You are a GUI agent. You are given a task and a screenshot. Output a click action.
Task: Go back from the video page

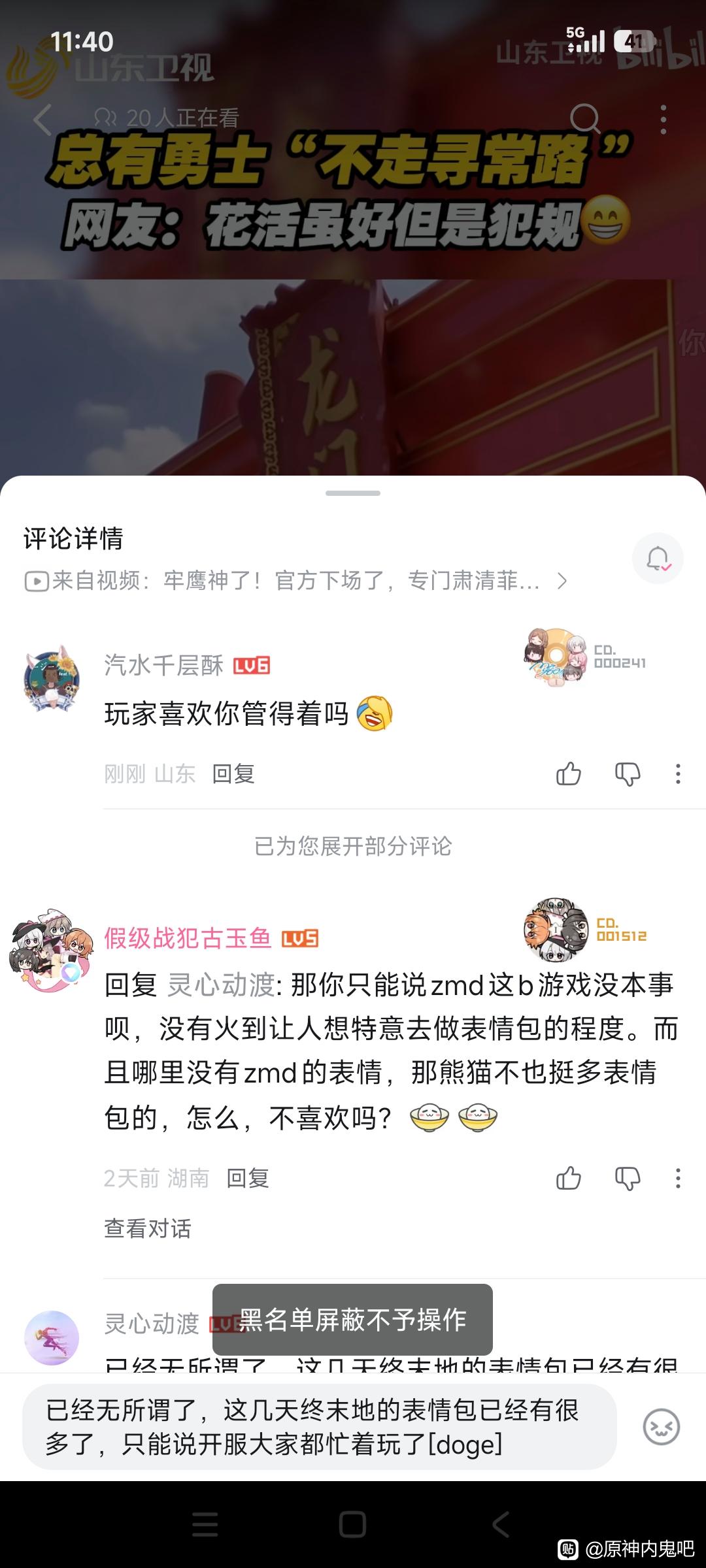coord(43,120)
